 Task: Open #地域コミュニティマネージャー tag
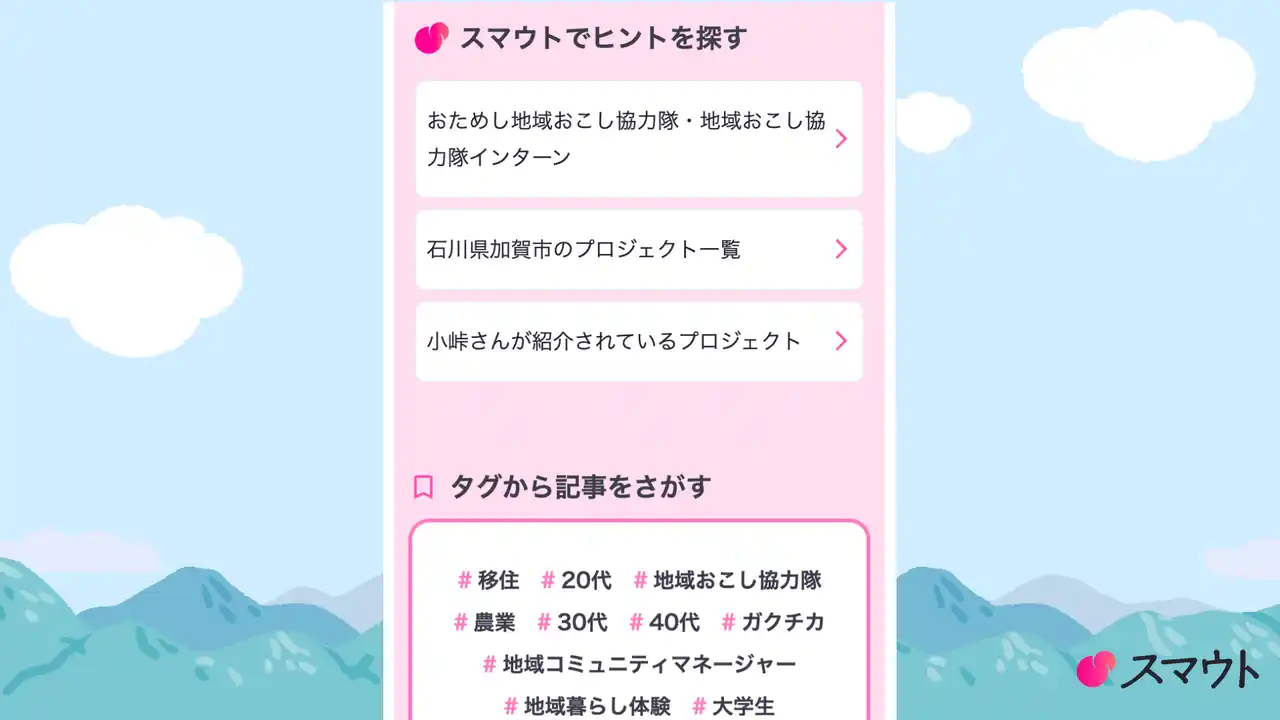pos(639,664)
